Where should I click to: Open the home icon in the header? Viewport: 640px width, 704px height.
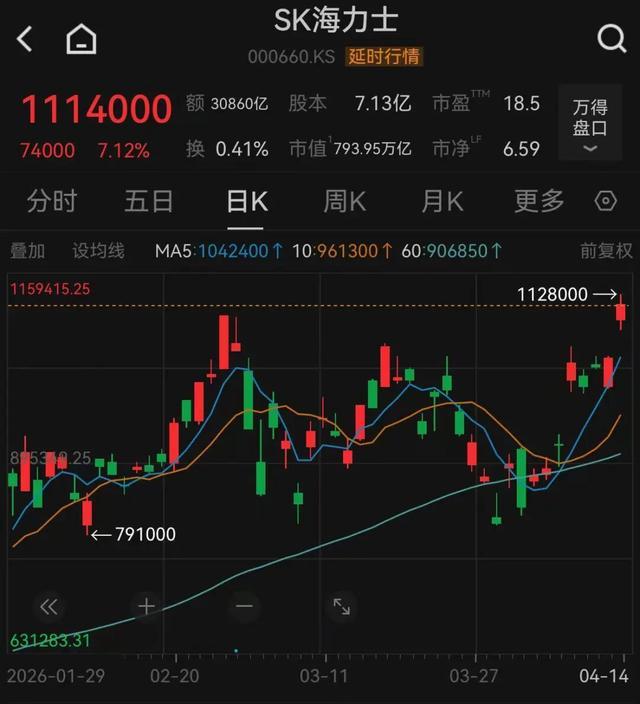(81, 39)
